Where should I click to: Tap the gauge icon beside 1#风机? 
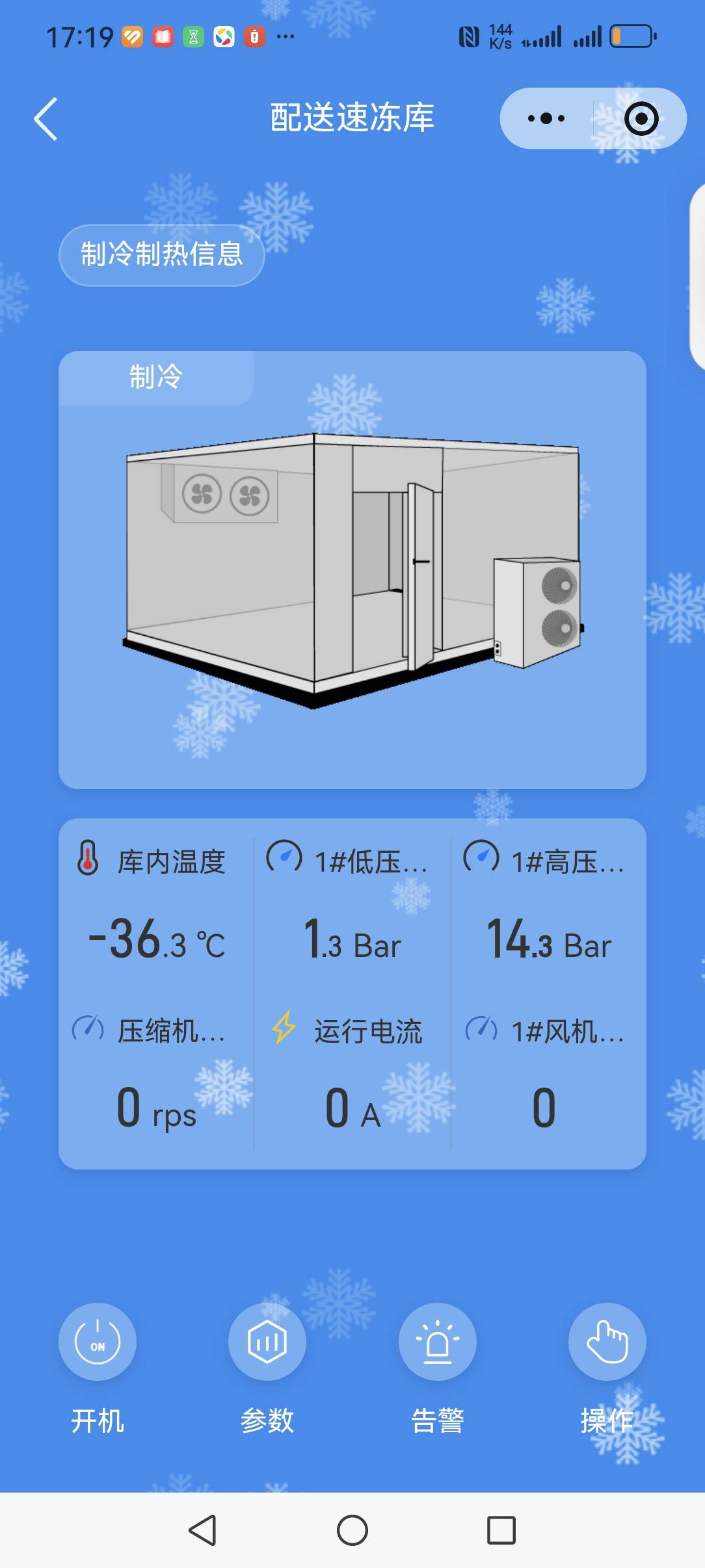point(480,1029)
